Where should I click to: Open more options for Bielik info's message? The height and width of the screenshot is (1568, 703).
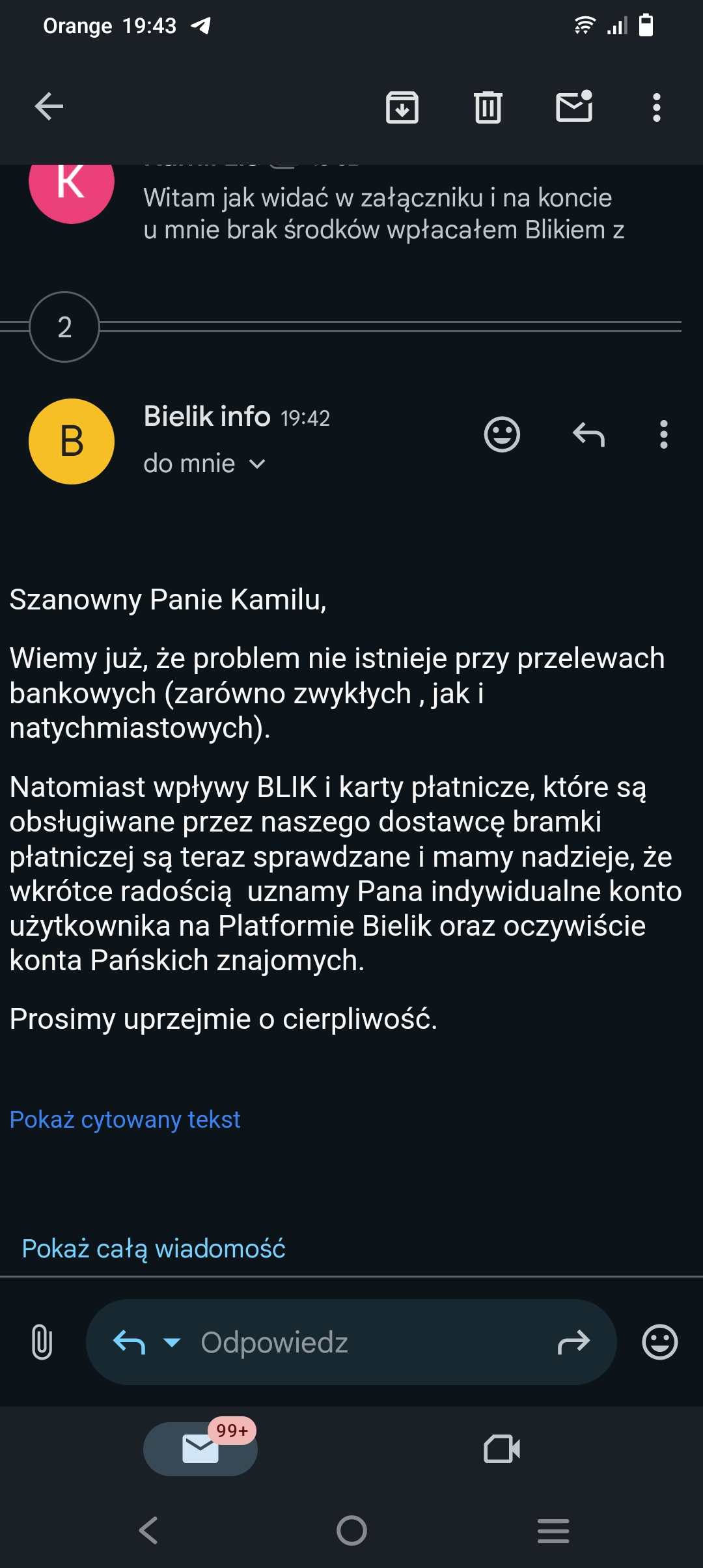[x=664, y=434]
